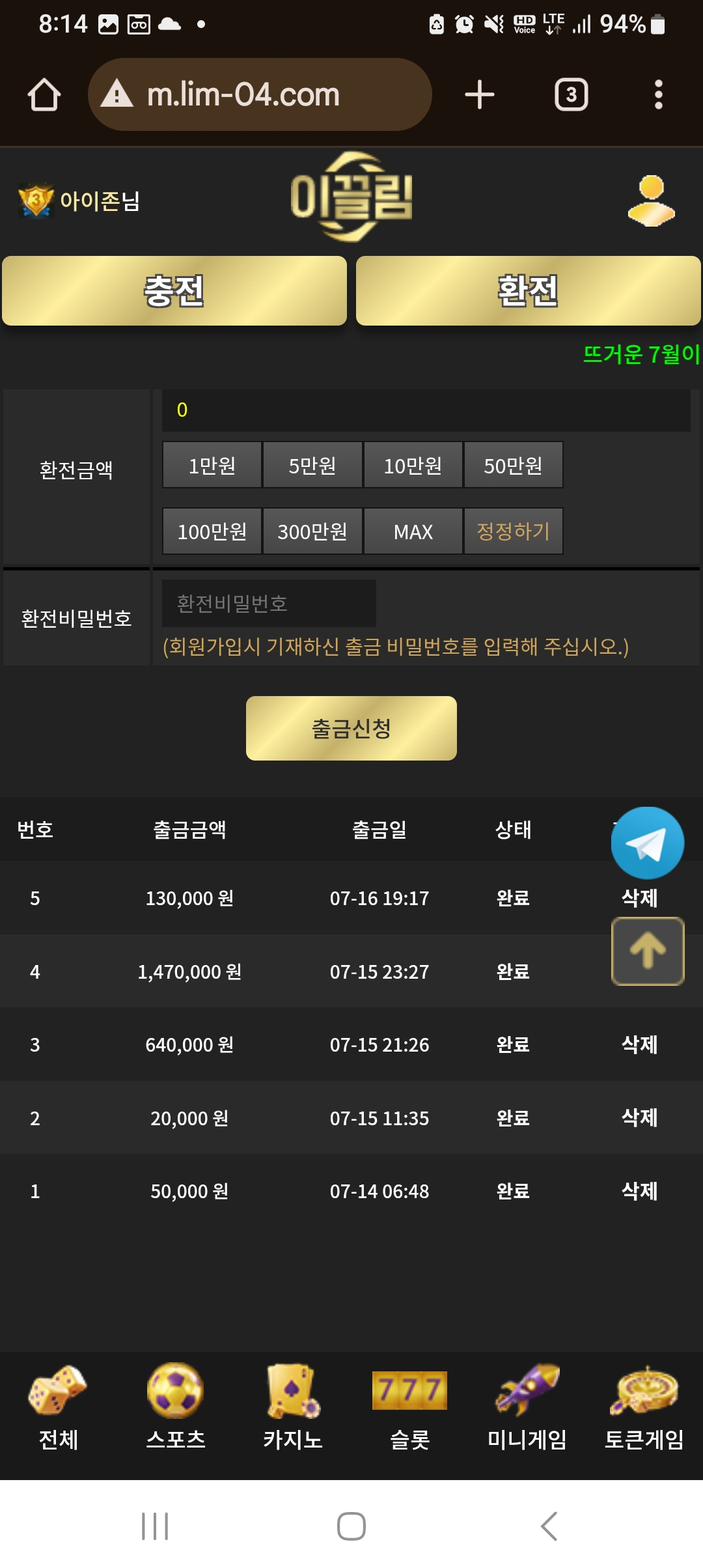Tap the MAX amount button
703x1568 pixels.
[x=413, y=531]
